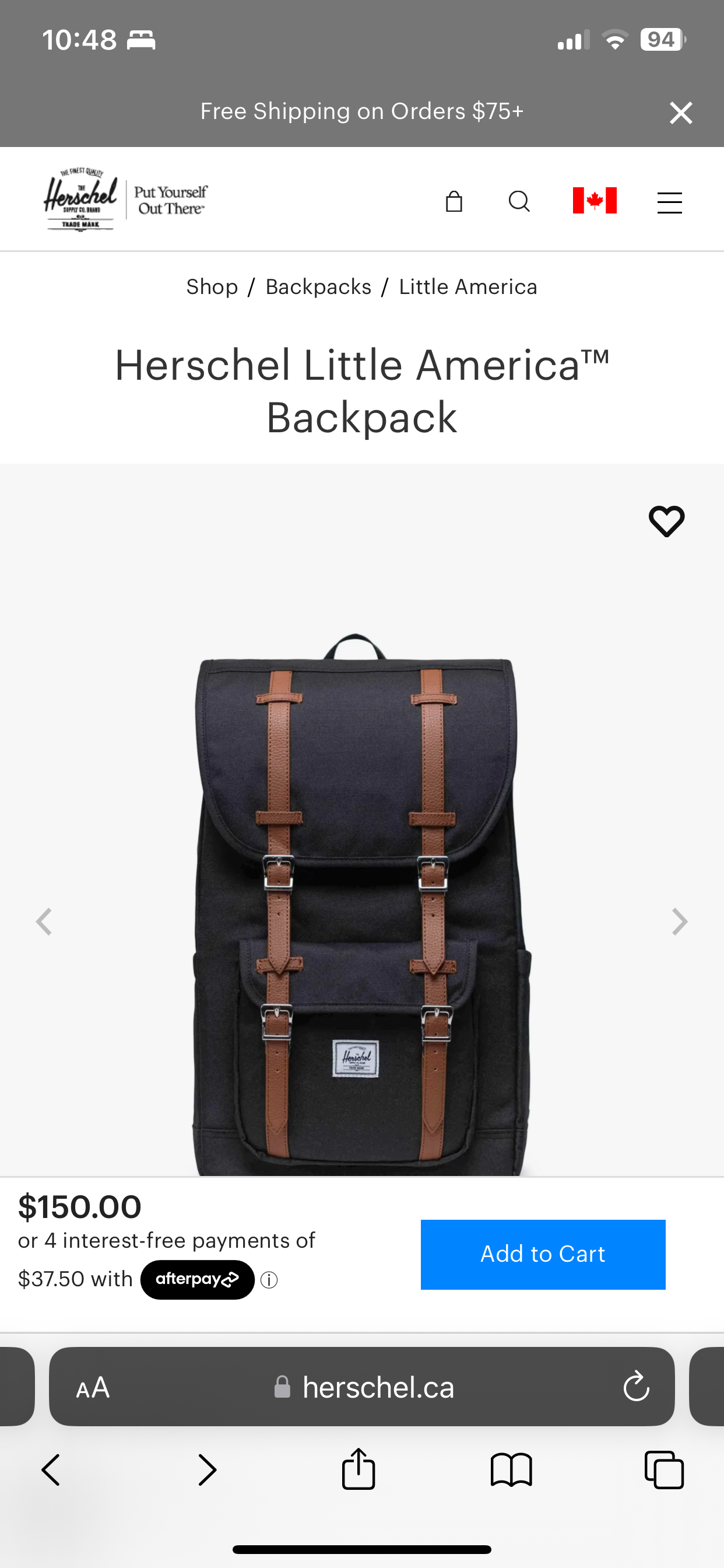This screenshot has width=724, height=1568.
Task: Open the hamburger menu
Action: point(669,202)
